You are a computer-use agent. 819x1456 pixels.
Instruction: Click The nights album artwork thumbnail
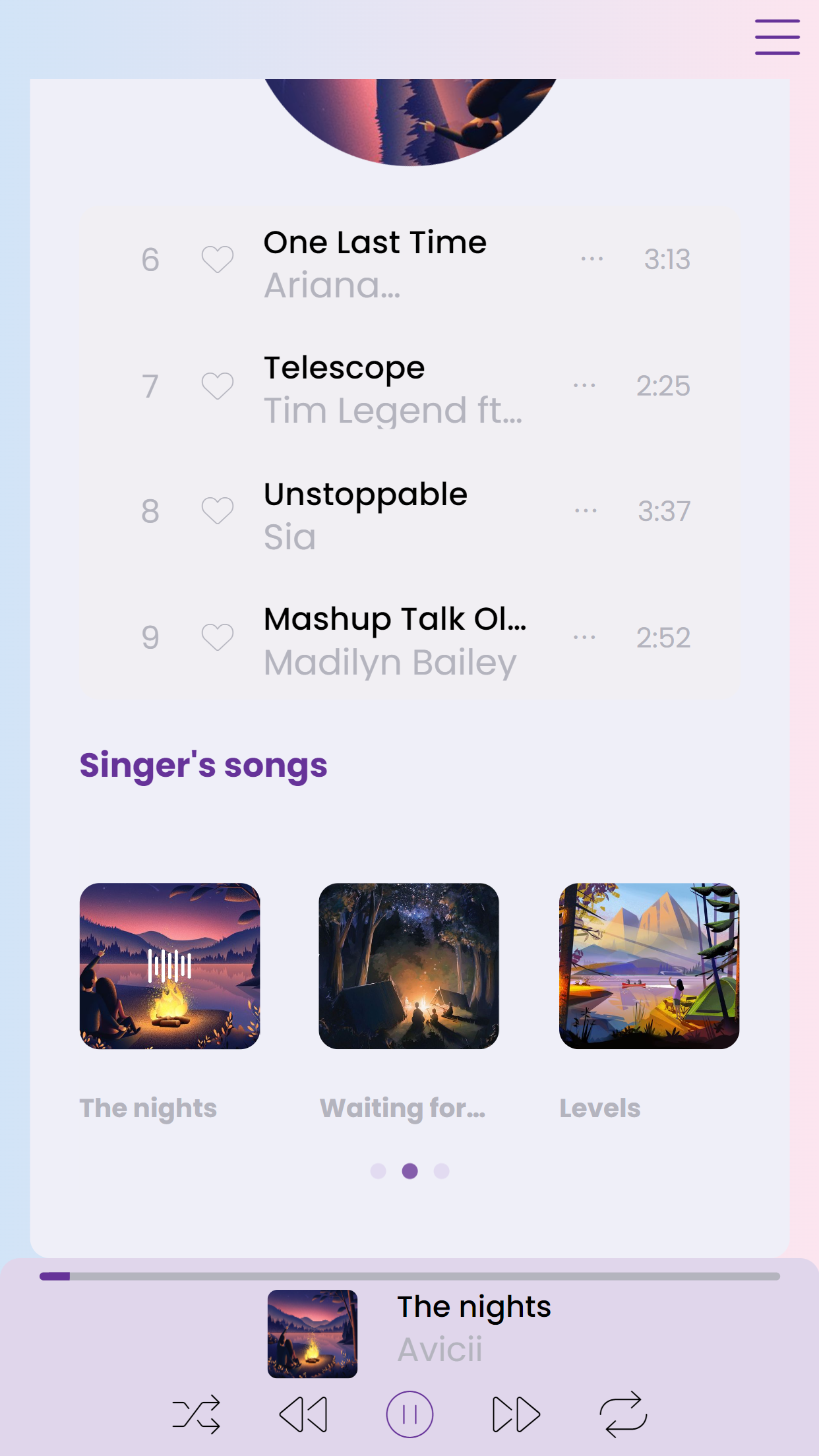pyautogui.click(x=311, y=1333)
